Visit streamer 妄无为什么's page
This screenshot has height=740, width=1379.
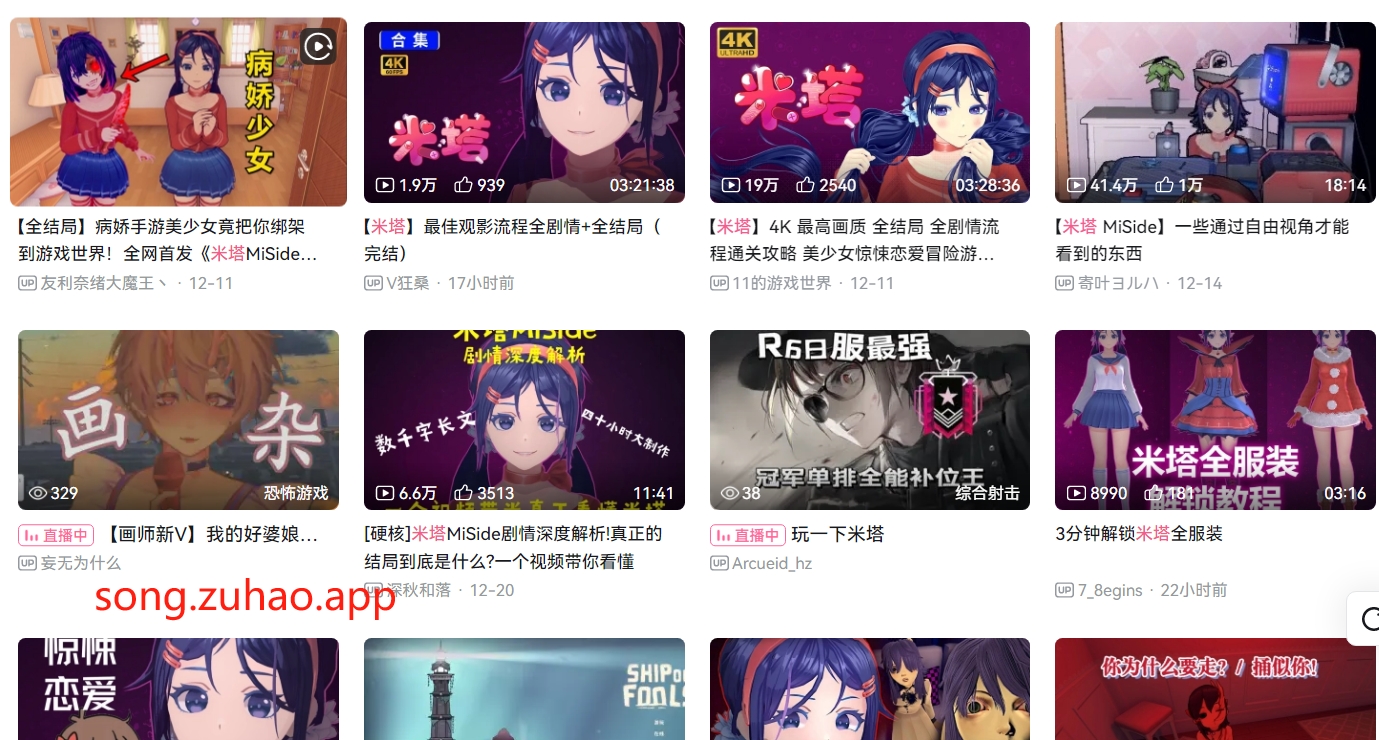(x=80, y=563)
